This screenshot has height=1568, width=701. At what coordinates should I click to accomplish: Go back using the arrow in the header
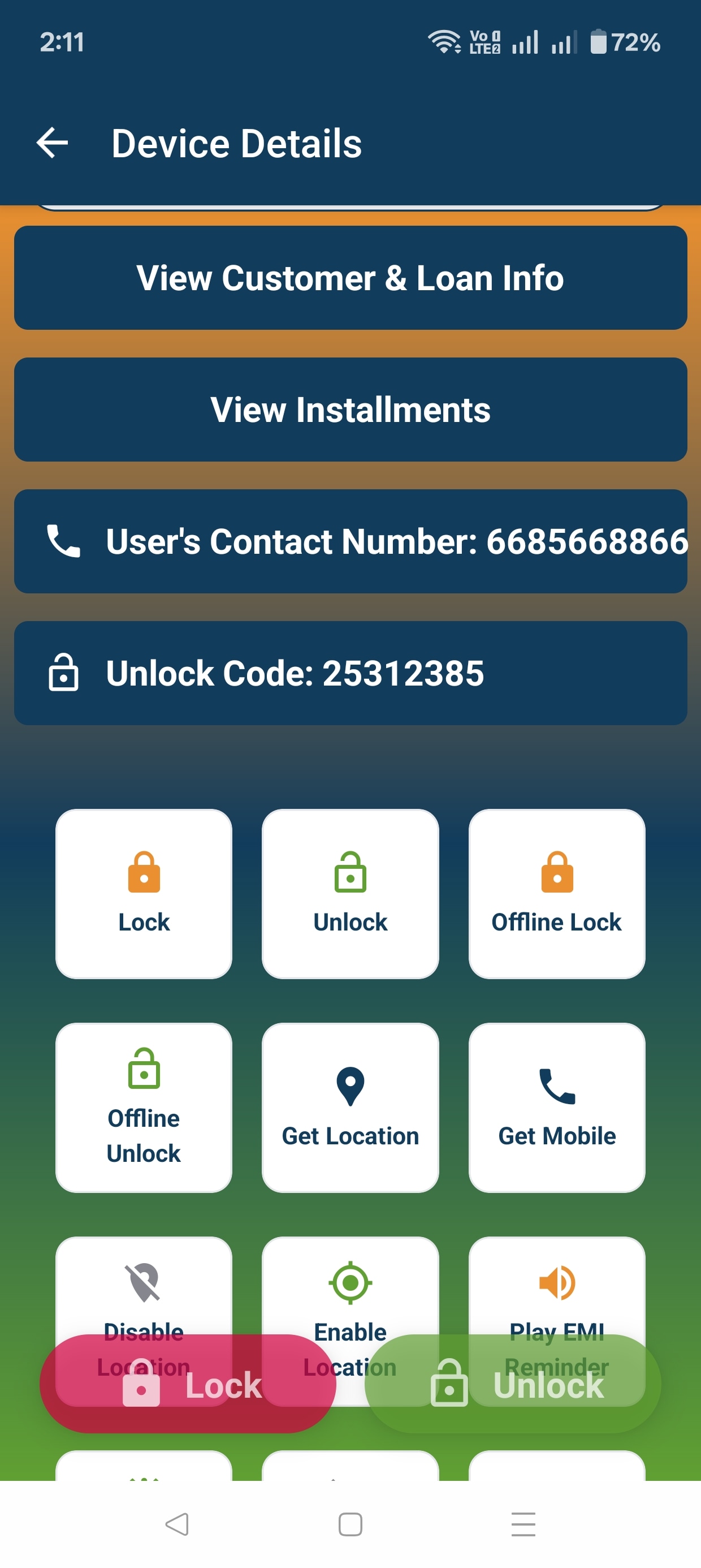click(53, 143)
